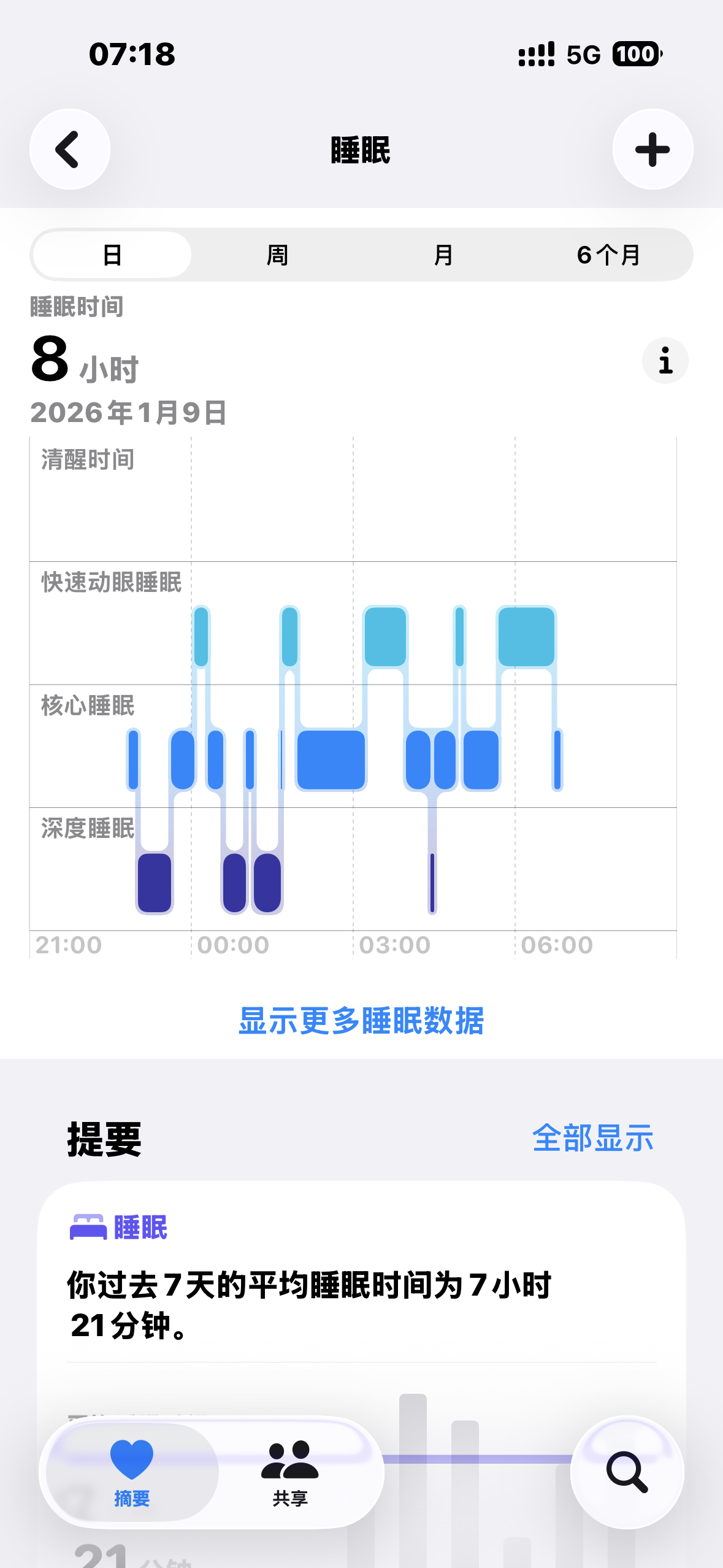
Task: Select the 日 view
Action: 112,255
